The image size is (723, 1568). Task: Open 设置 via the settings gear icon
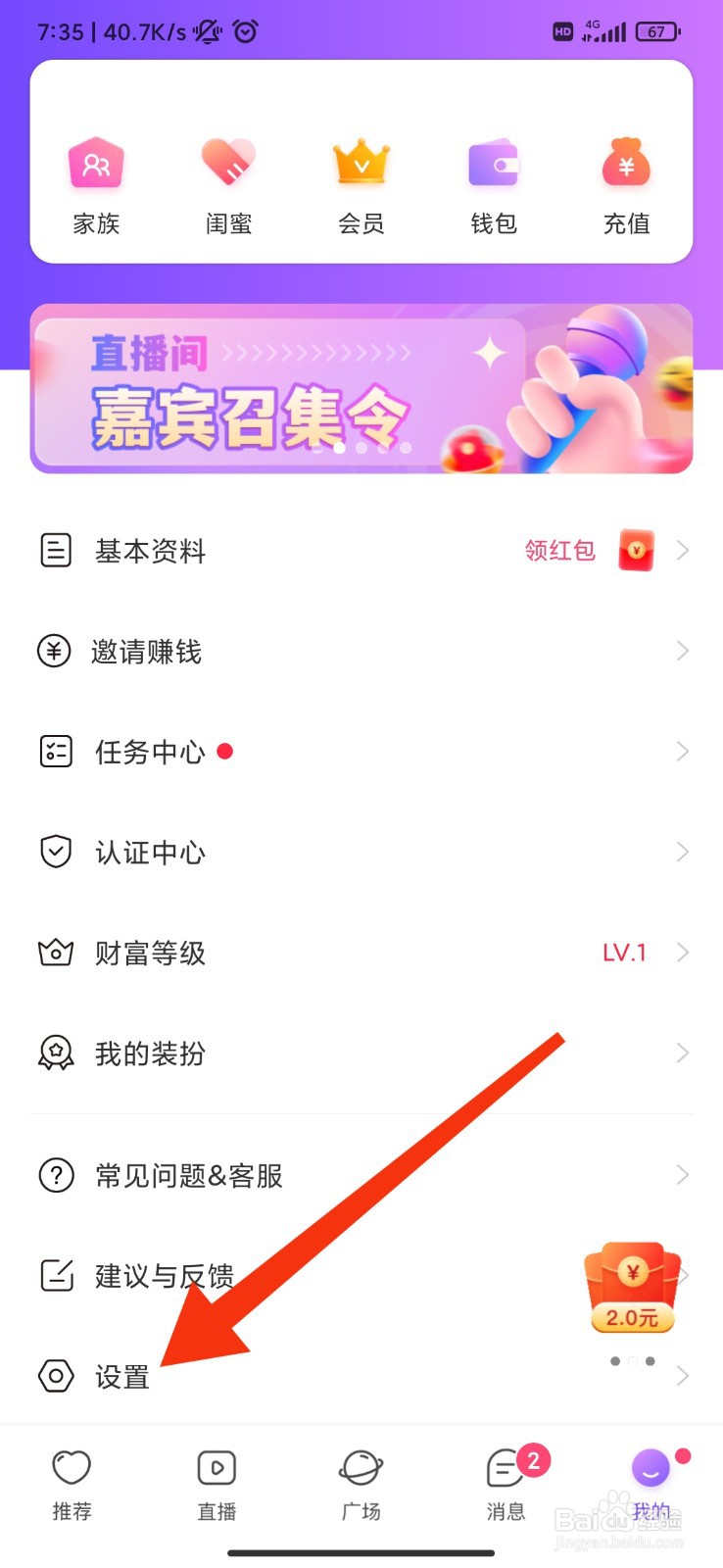click(x=56, y=1376)
